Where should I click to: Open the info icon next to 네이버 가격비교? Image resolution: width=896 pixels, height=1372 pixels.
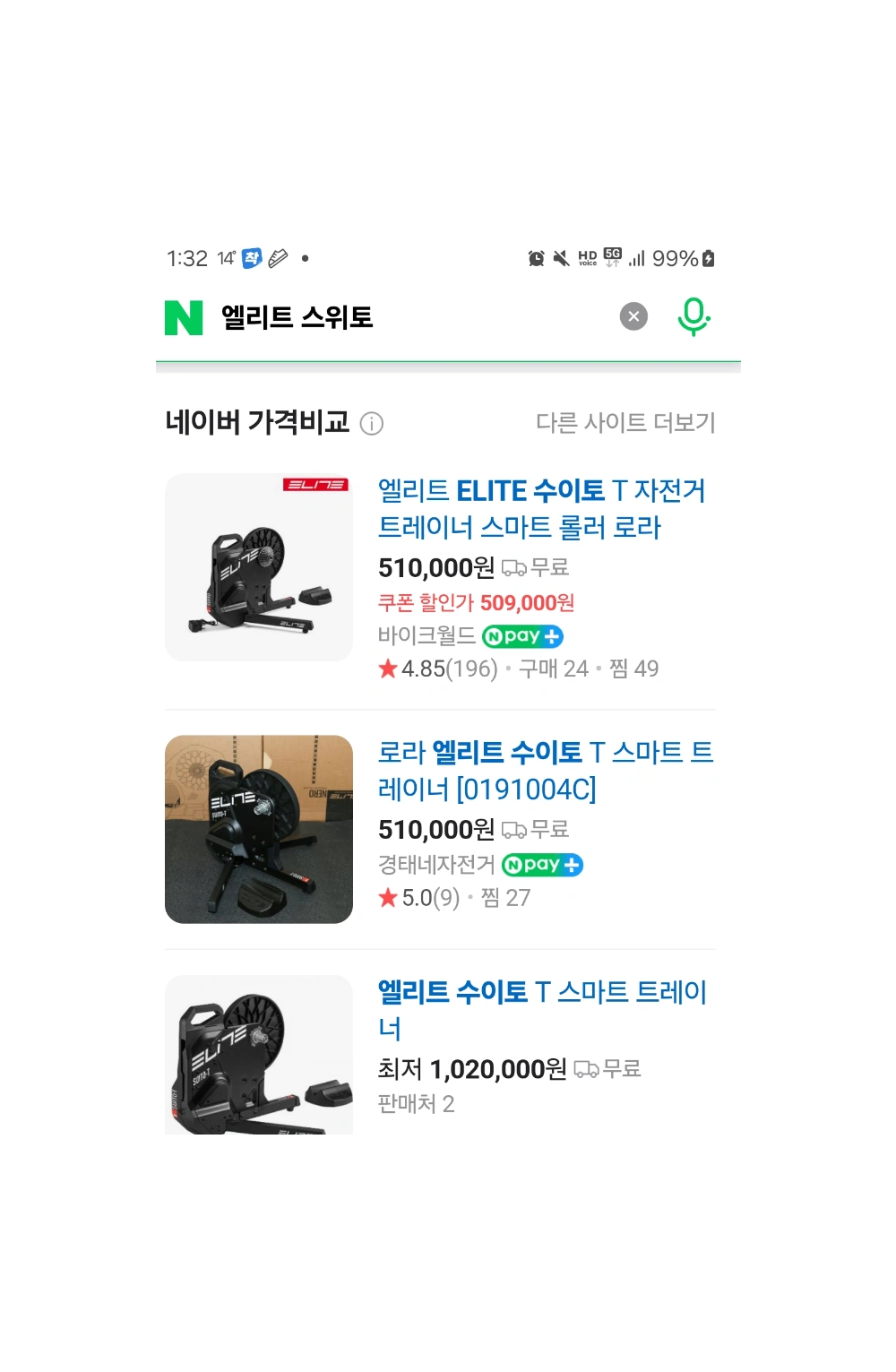(x=371, y=423)
